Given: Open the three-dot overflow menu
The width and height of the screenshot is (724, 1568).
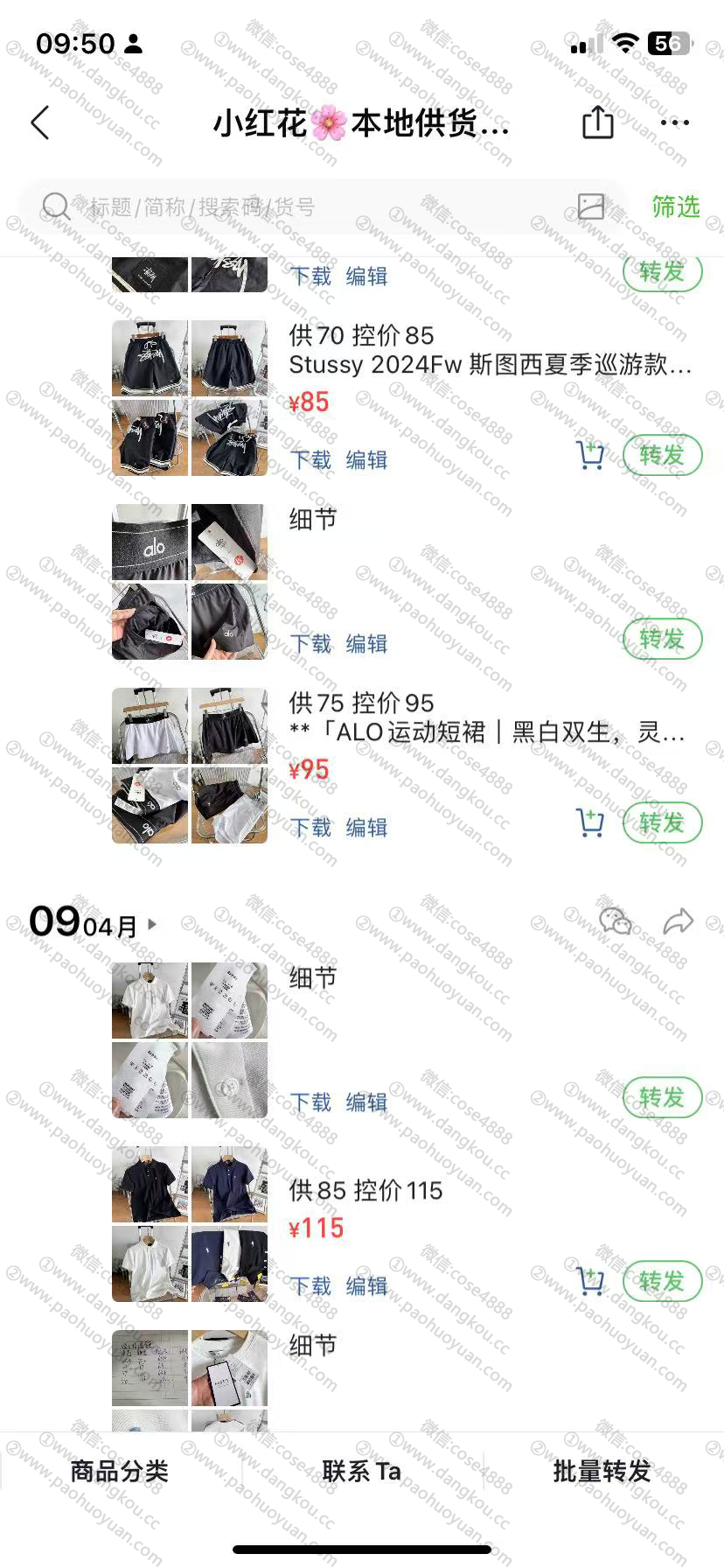Looking at the screenshot, I should click(x=675, y=123).
